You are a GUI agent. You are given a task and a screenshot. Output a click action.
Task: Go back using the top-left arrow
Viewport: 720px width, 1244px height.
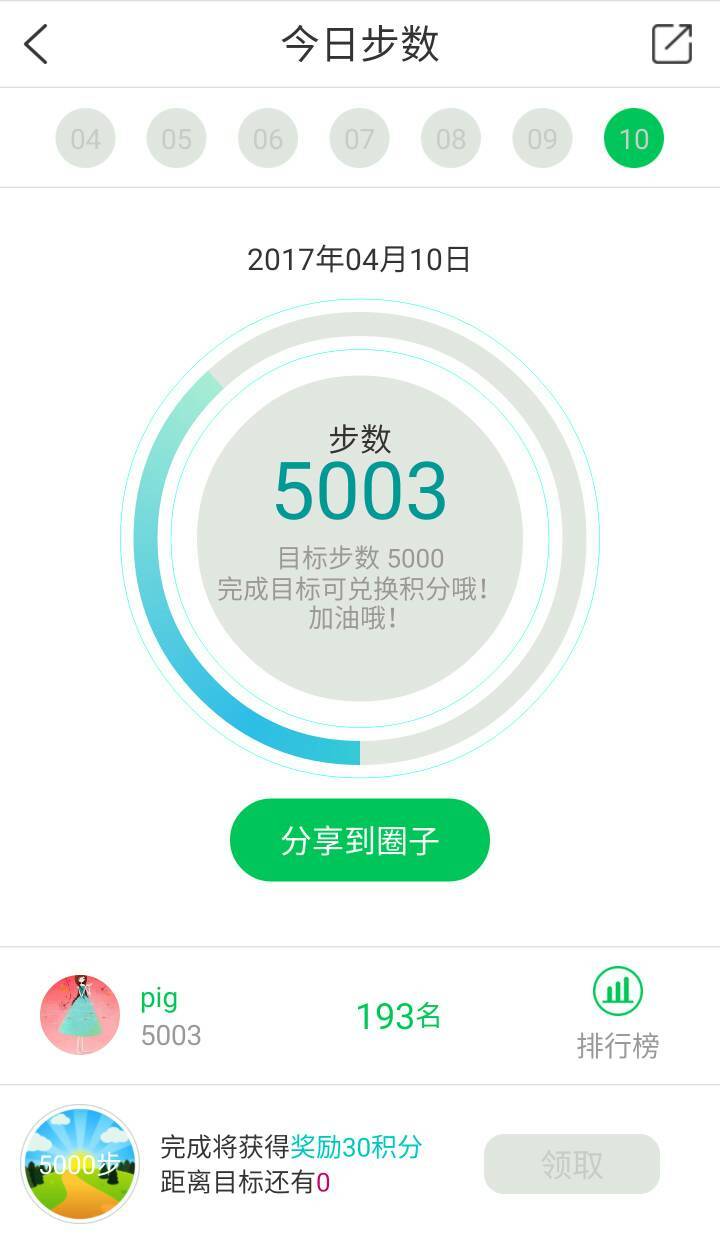coord(37,44)
